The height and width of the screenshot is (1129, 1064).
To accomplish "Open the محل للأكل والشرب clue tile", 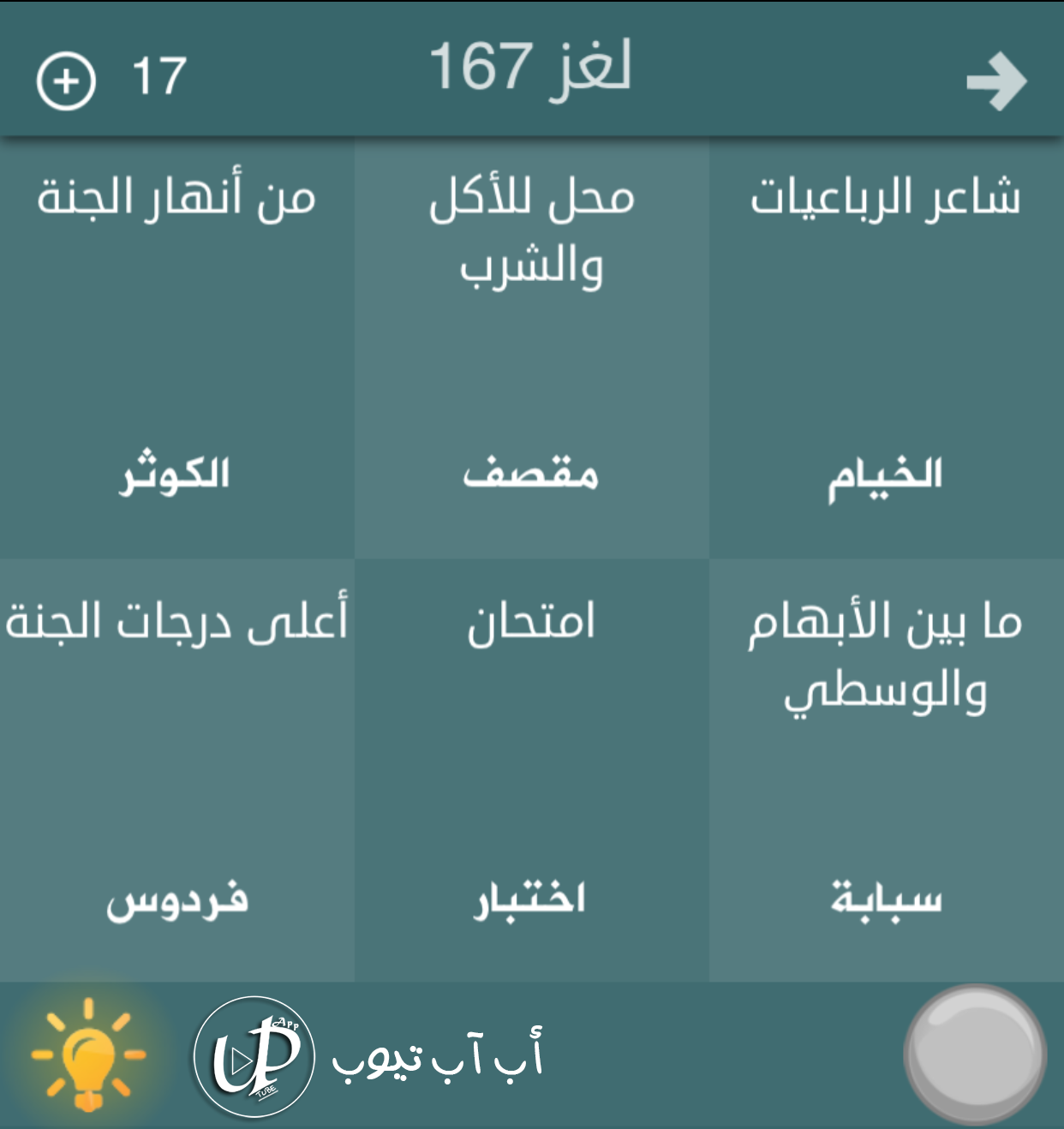I will pyautogui.click(x=532, y=347).
